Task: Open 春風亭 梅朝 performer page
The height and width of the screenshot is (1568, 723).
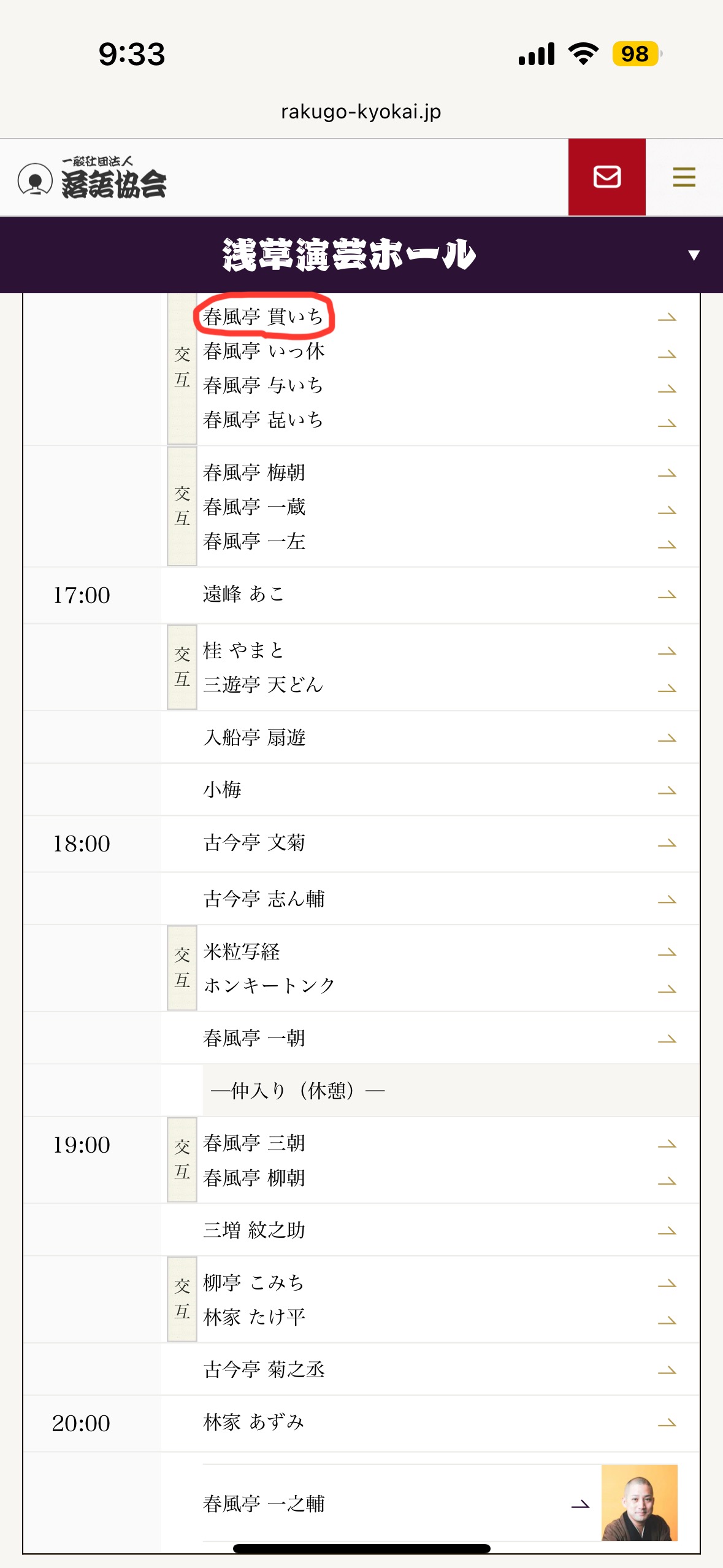Action: pos(440,473)
